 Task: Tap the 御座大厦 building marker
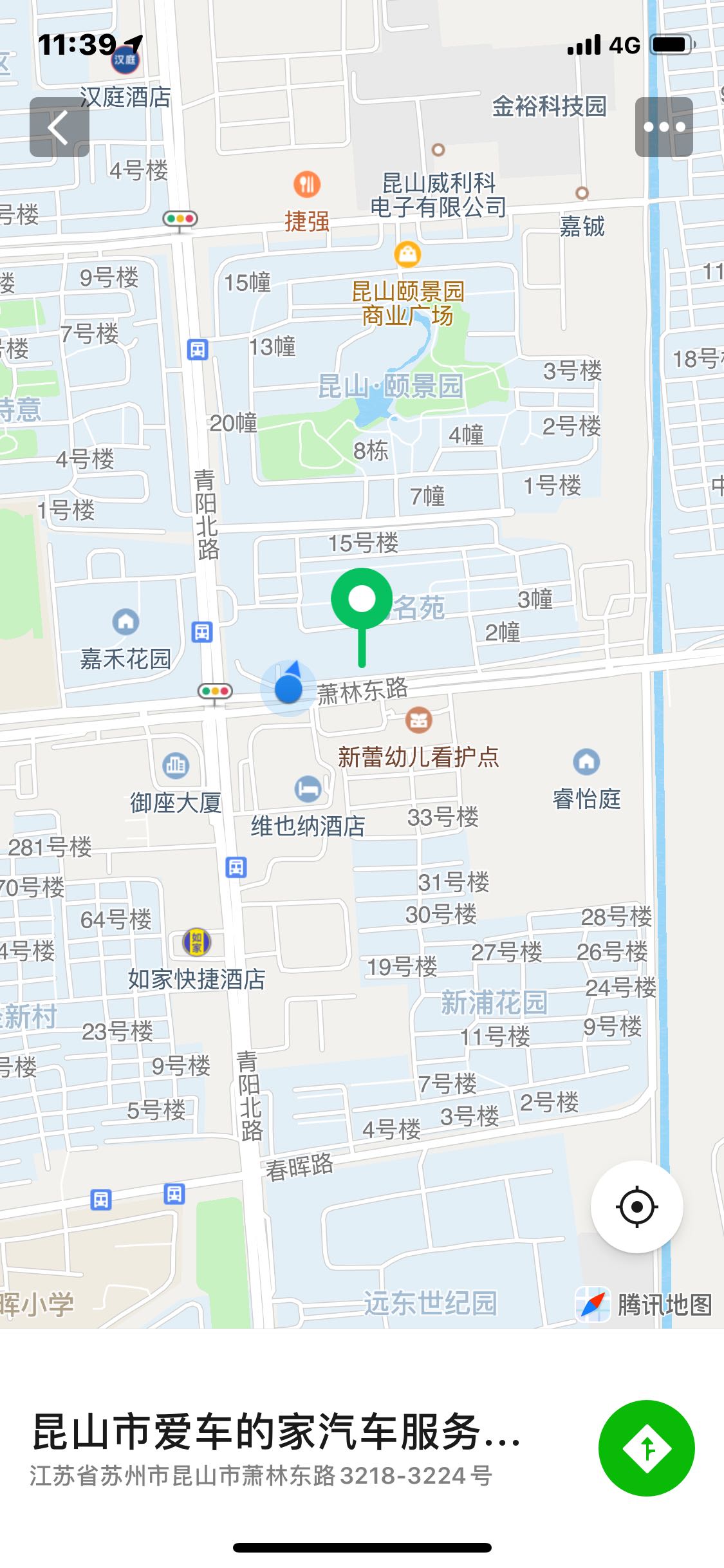176,765
